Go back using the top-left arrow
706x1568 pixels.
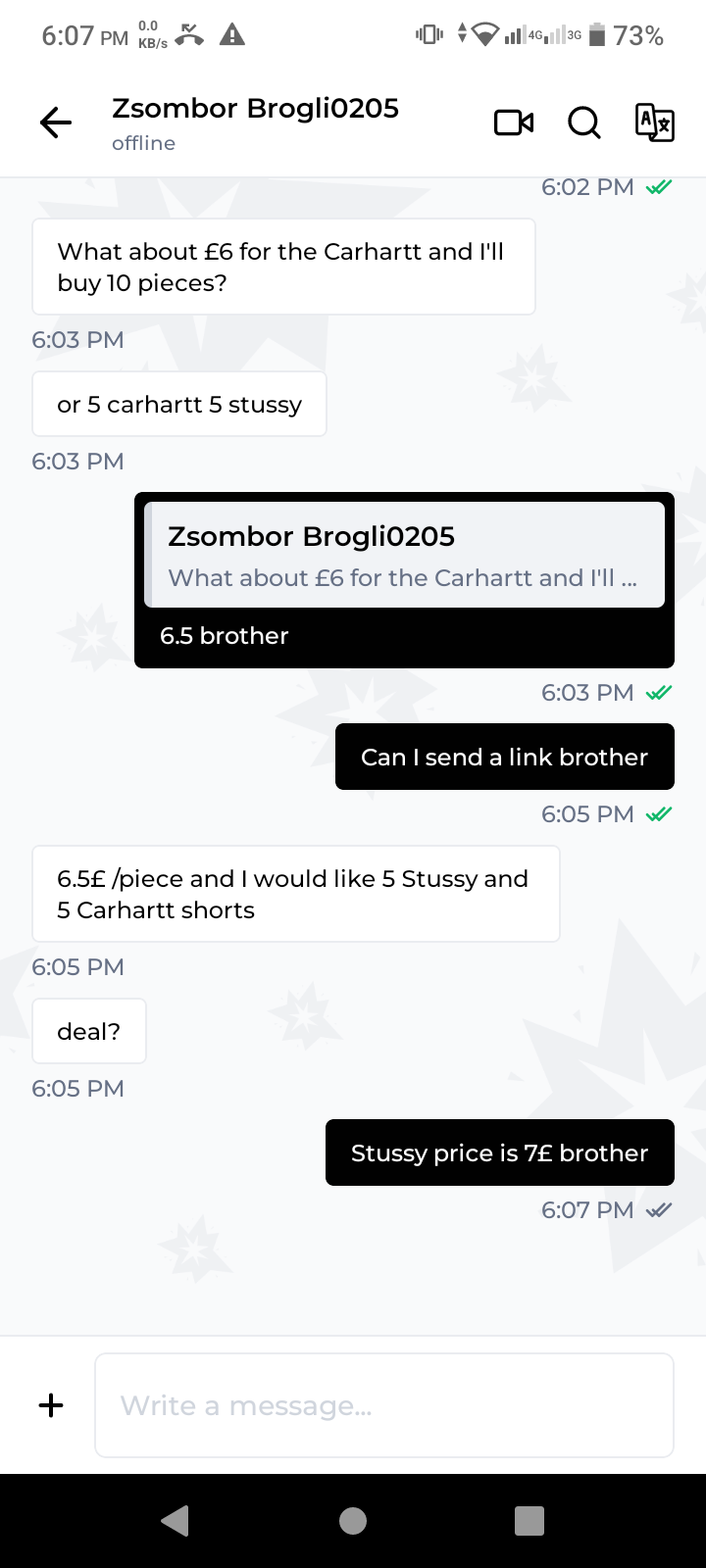click(56, 122)
